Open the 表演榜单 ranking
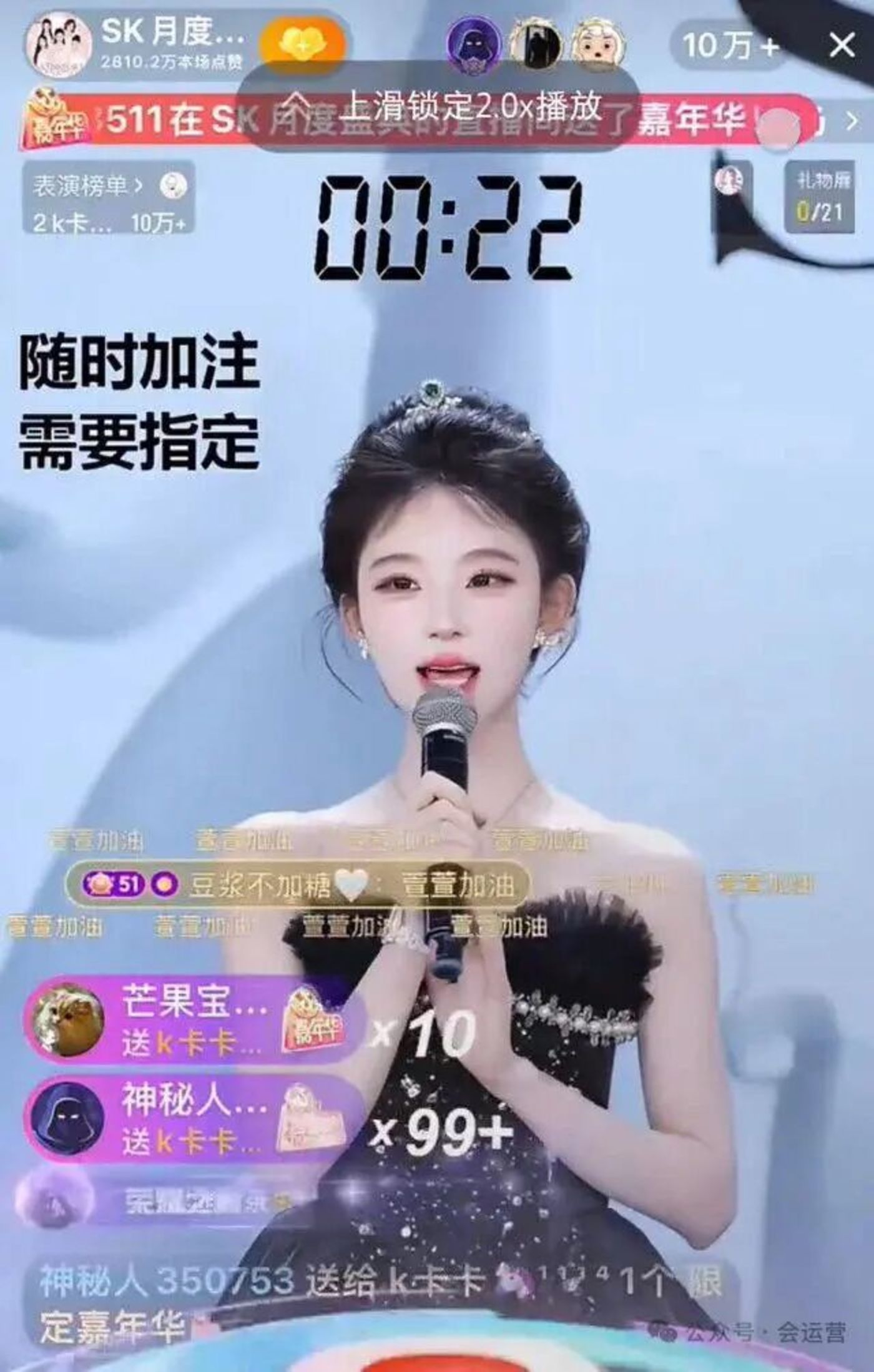This screenshot has width=874, height=1372. [x=87, y=186]
